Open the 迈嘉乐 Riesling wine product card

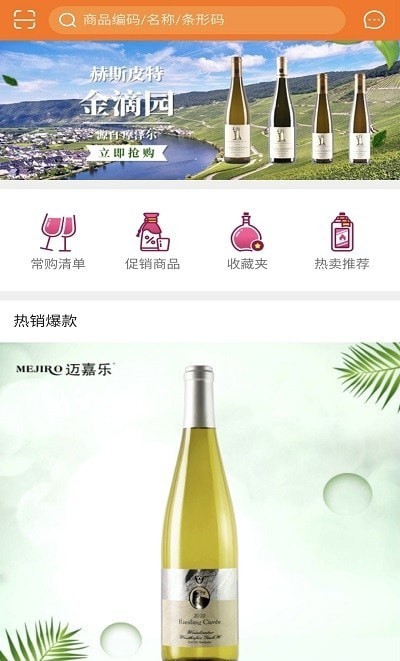(200, 502)
